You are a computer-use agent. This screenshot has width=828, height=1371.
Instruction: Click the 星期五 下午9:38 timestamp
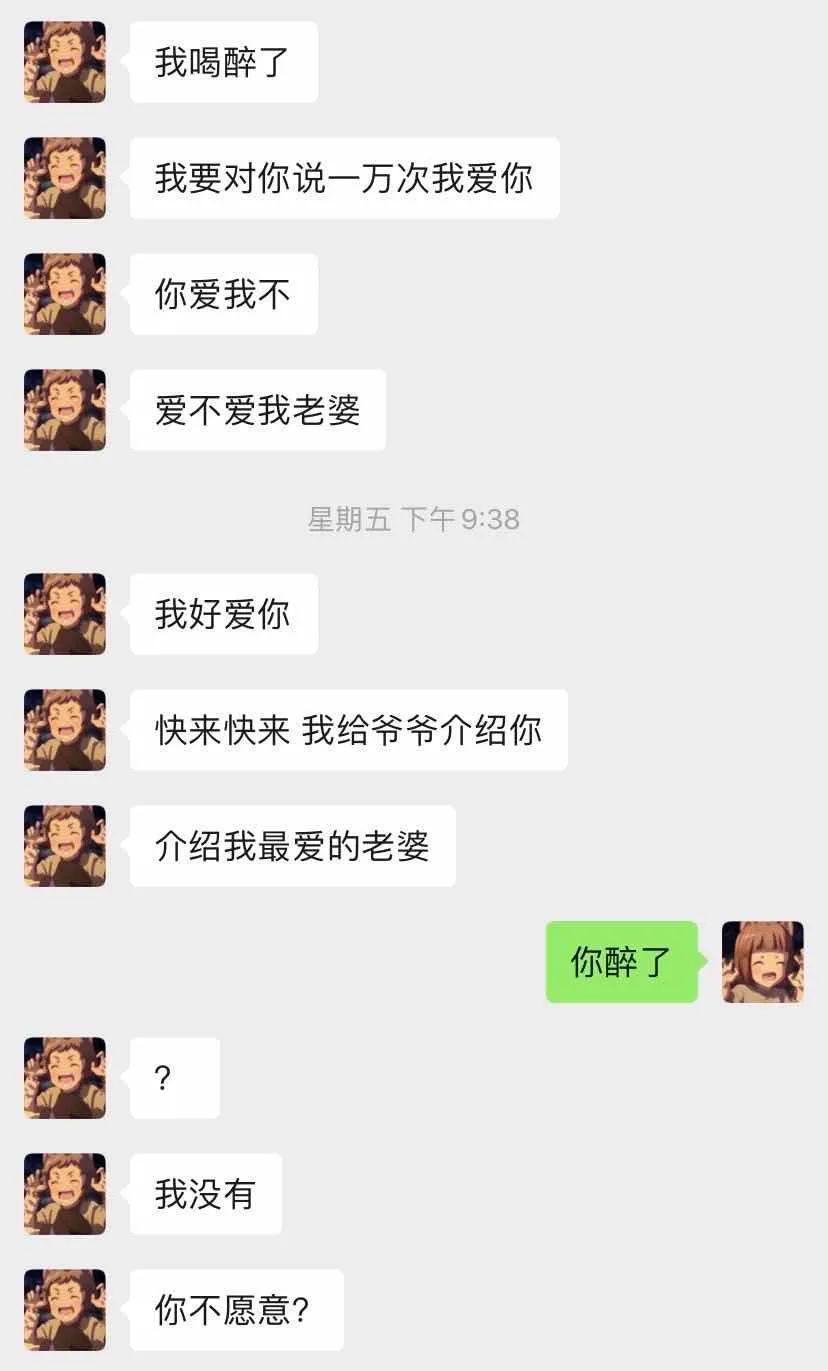click(x=414, y=519)
